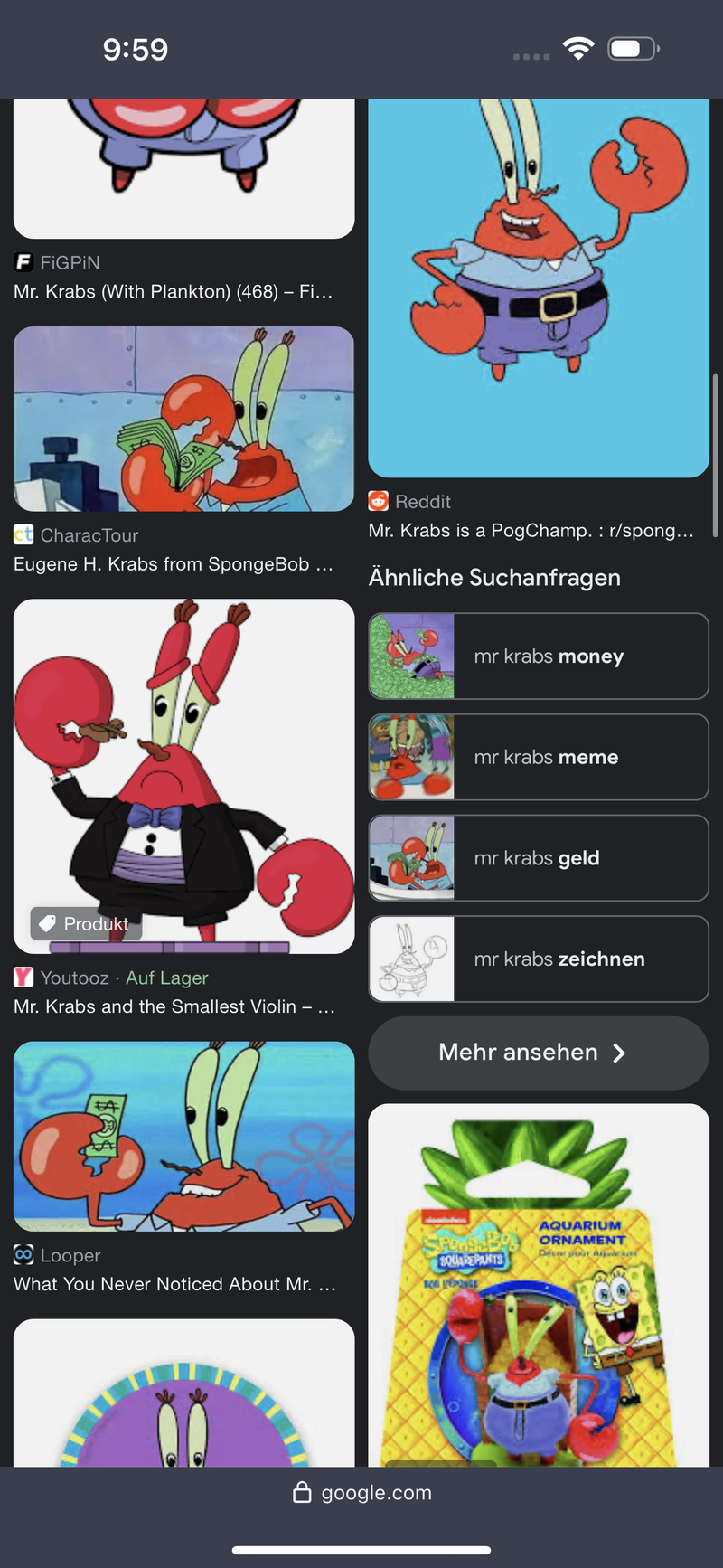Open the SpongeBob Aquarium Ornament image
723x1568 pixels.
tap(539, 1284)
